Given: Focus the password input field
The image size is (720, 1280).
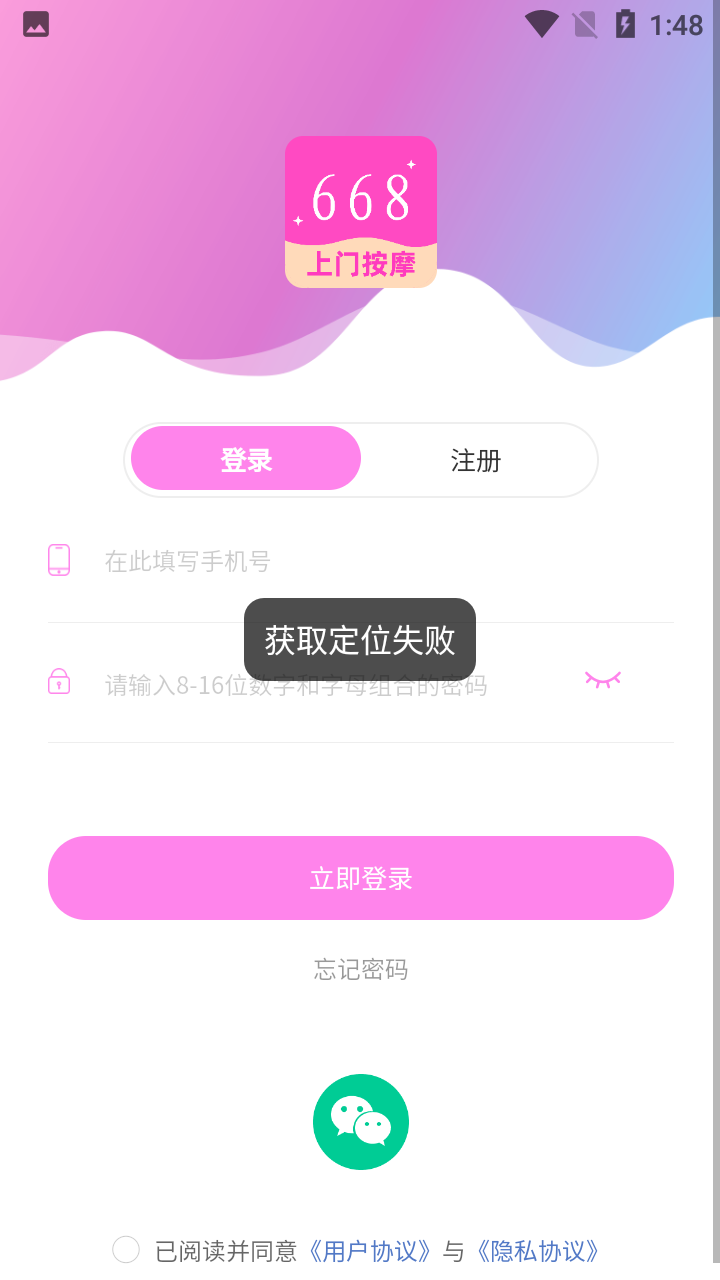Looking at the screenshot, I should pyautogui.click(x=330, y=687).
